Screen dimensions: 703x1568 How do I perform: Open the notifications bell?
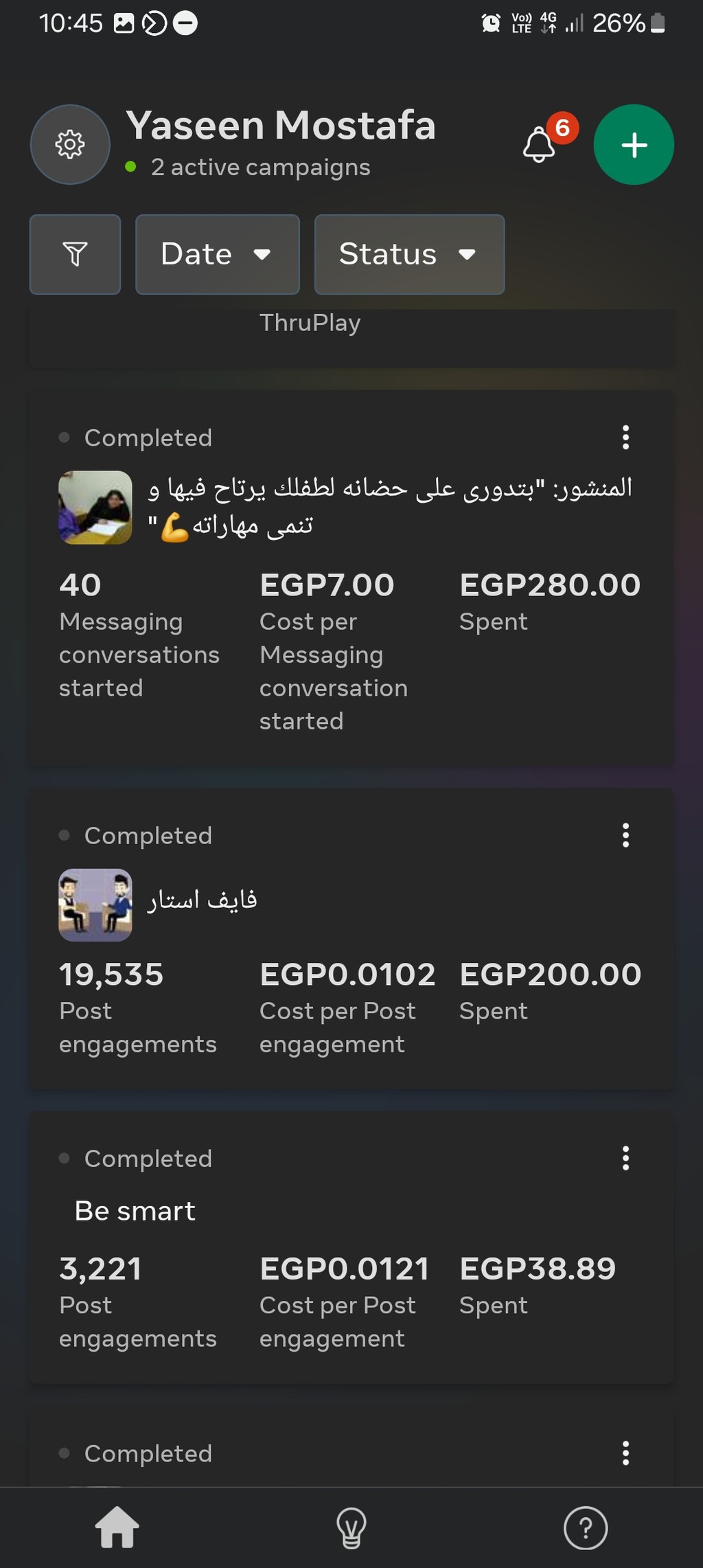pyautogui.click(x=540, y=144)
